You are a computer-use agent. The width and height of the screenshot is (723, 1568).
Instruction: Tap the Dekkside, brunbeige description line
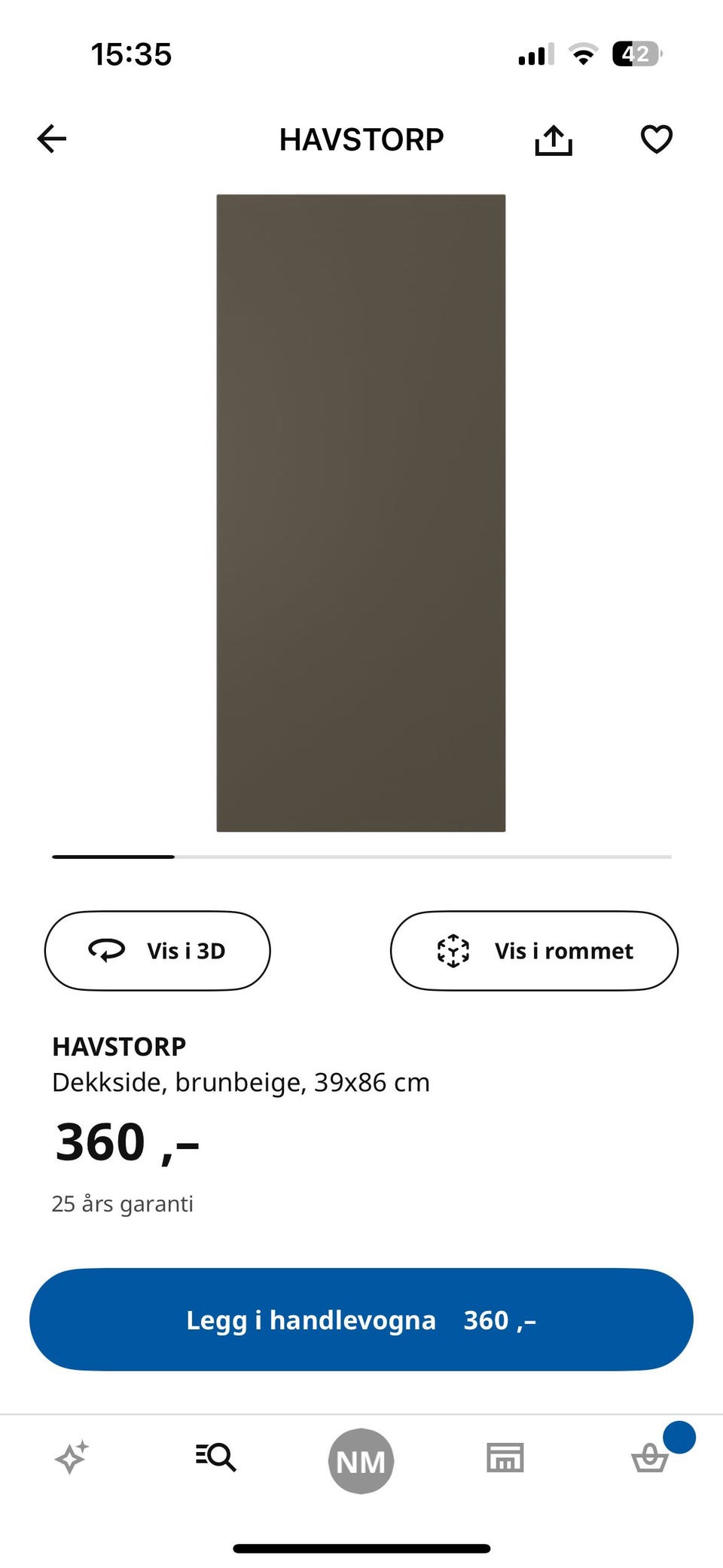(240, 1082)
